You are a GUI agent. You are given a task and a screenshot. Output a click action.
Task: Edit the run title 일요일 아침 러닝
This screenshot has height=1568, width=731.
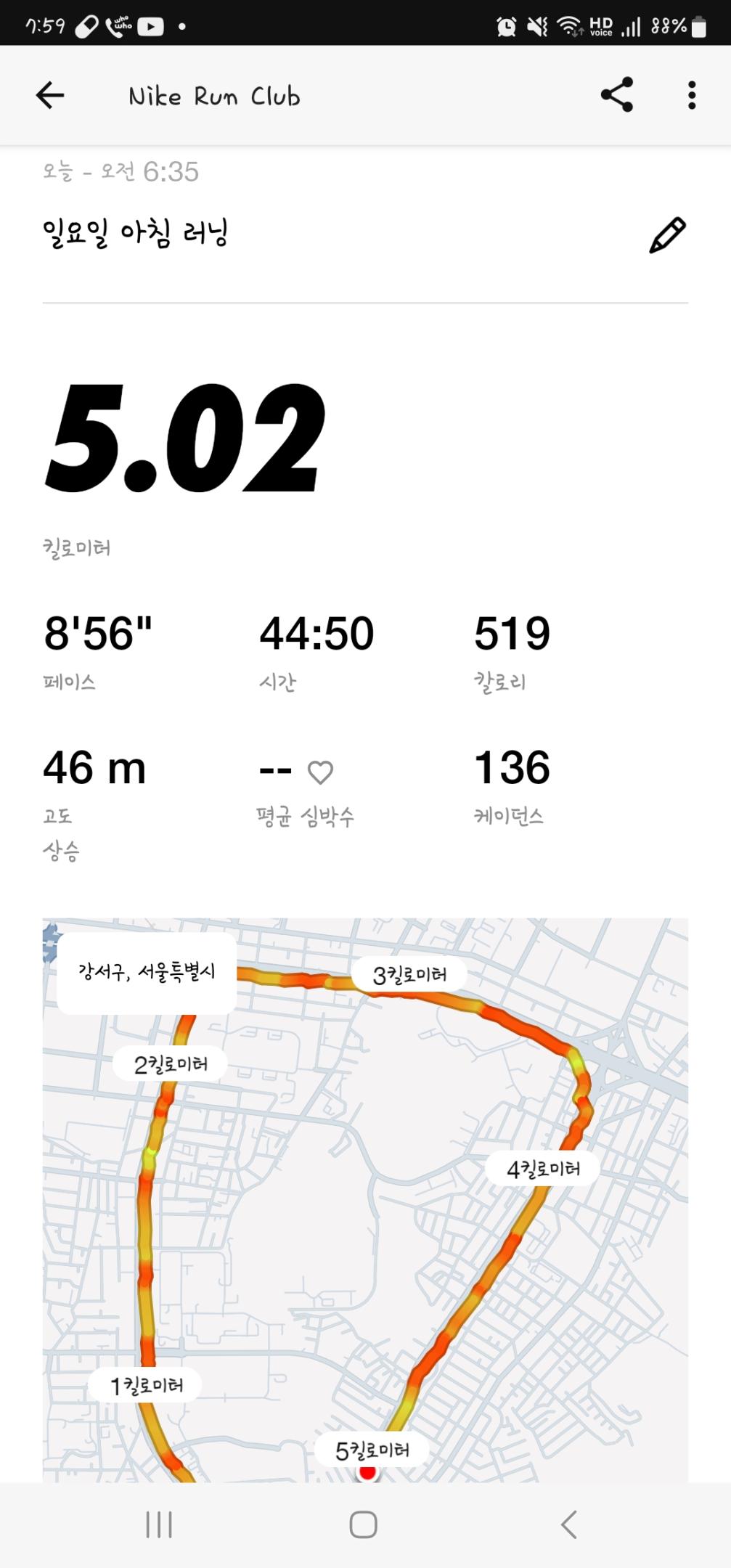pos(666,235)
